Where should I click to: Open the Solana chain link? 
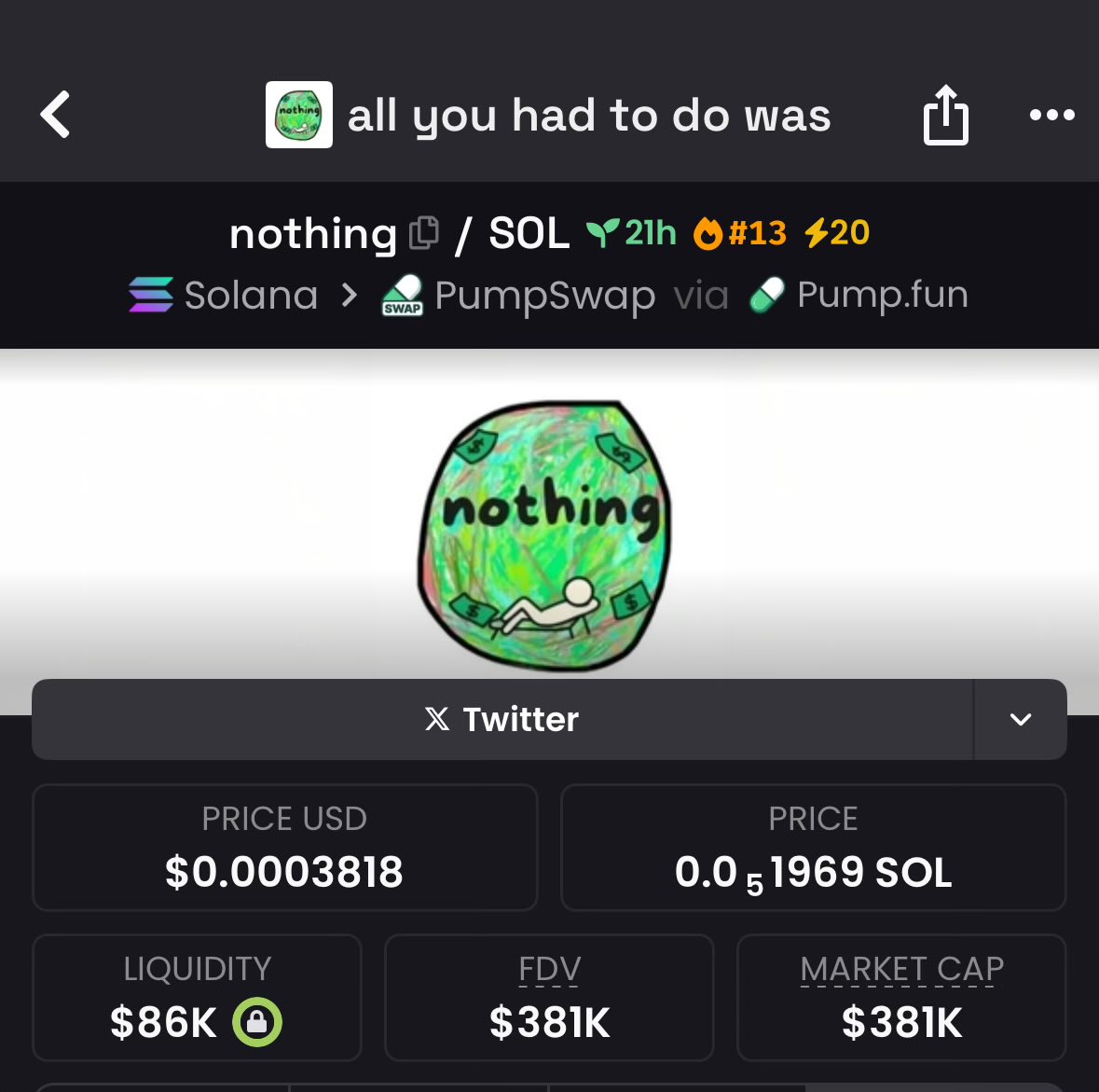[225, 296]
